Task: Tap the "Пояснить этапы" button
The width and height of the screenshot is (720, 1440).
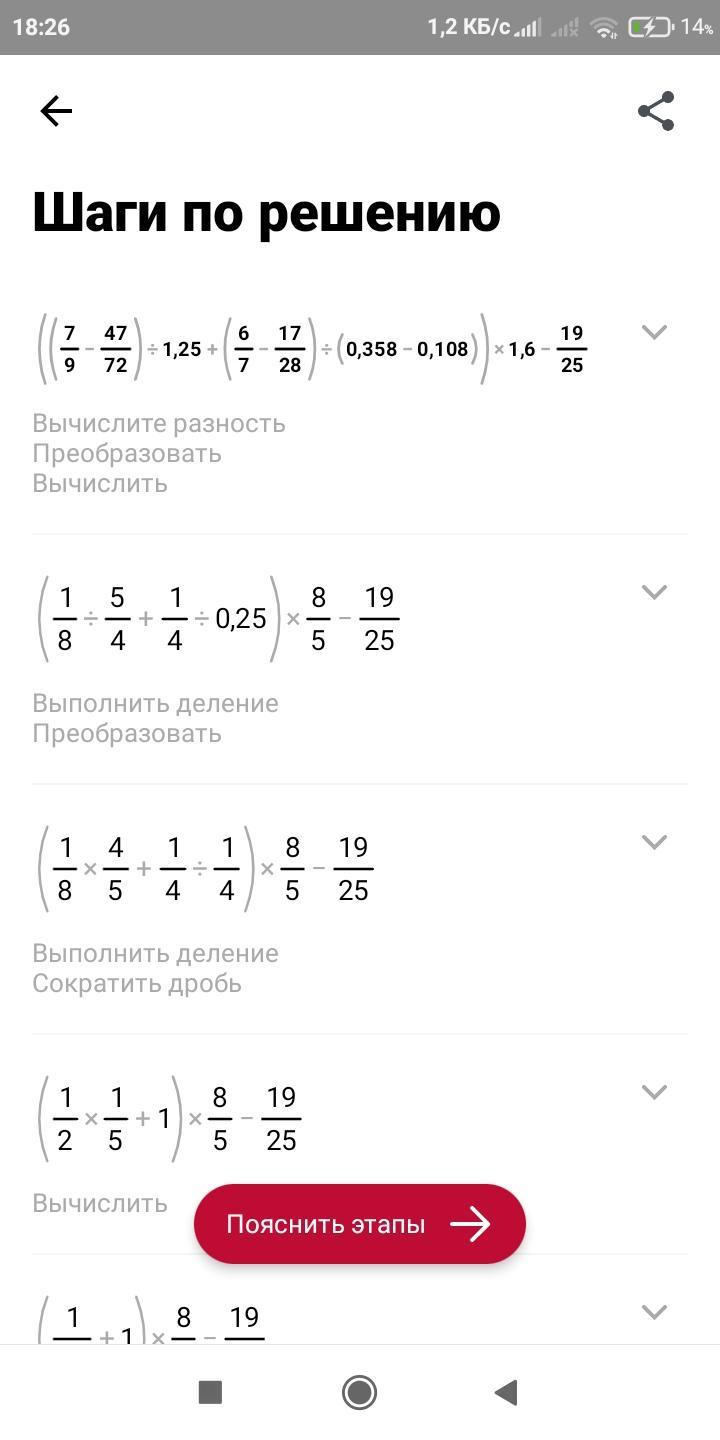Action: coord(359,1224)
